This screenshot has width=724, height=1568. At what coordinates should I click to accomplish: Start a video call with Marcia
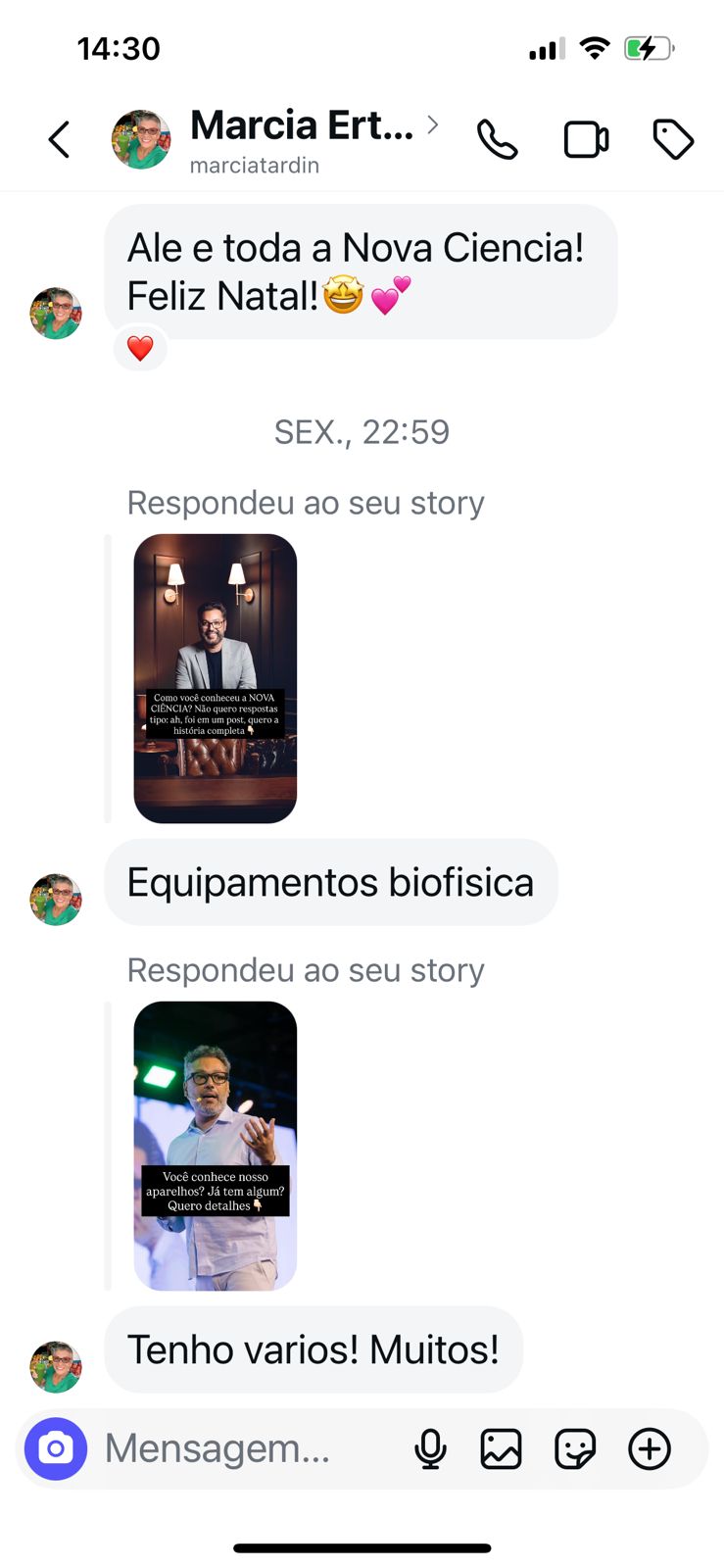coord(586,139)
